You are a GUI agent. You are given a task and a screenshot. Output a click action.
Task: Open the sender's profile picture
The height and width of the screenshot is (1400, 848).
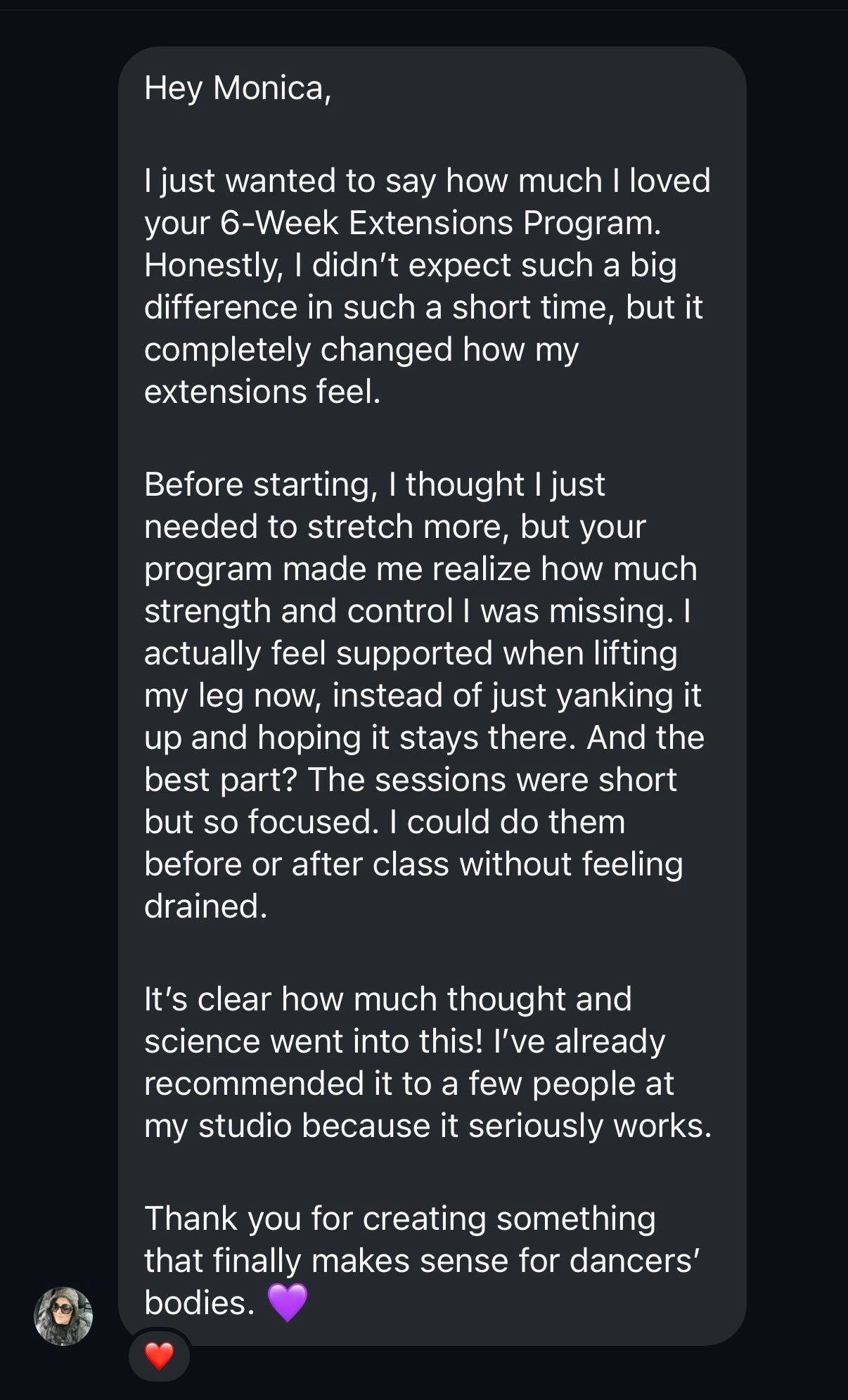(63, 1316)
